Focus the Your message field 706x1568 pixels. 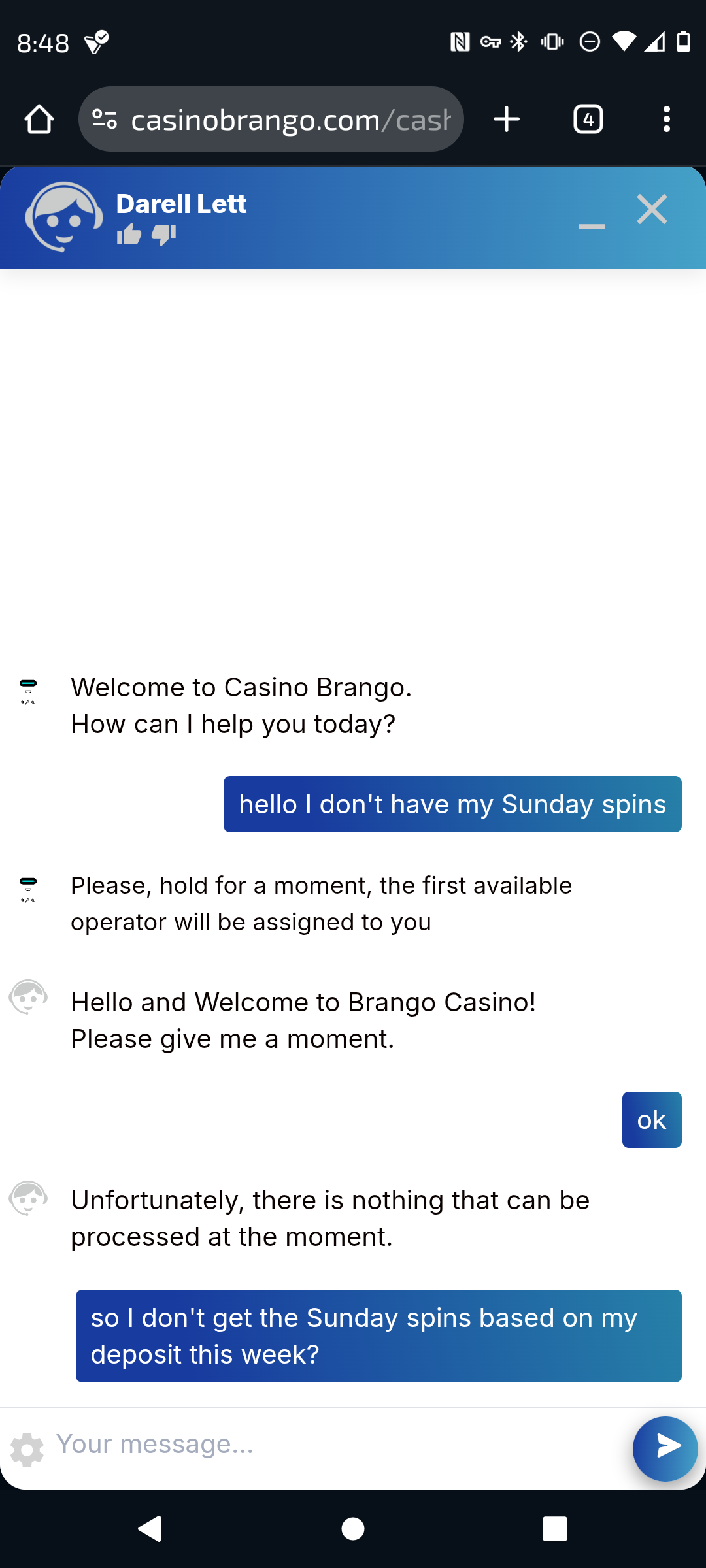[x=327, y=1445]
